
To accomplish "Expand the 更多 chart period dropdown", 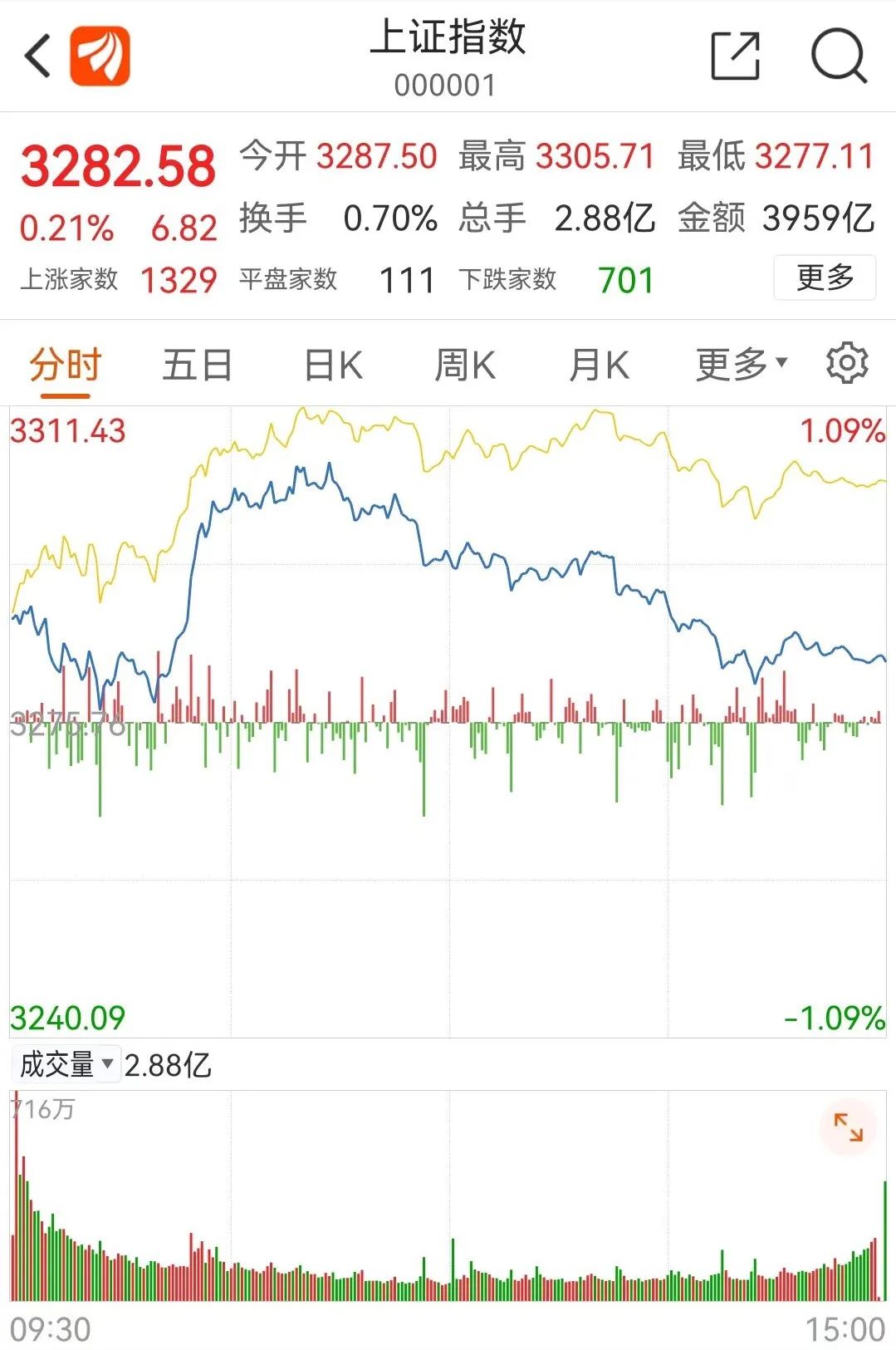I will pyautogui.click(x=741, y=364).
